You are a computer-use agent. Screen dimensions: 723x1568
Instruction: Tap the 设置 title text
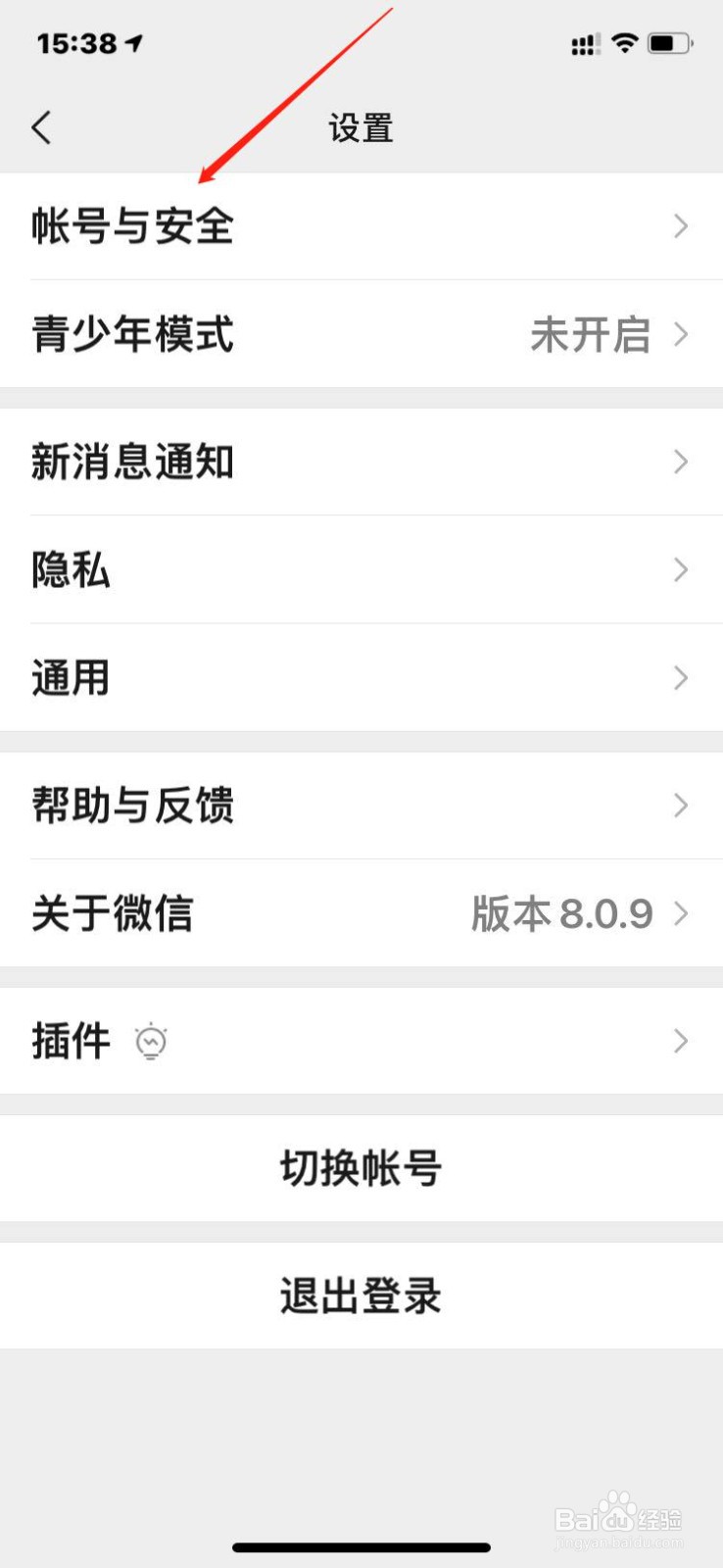(361, 127)
